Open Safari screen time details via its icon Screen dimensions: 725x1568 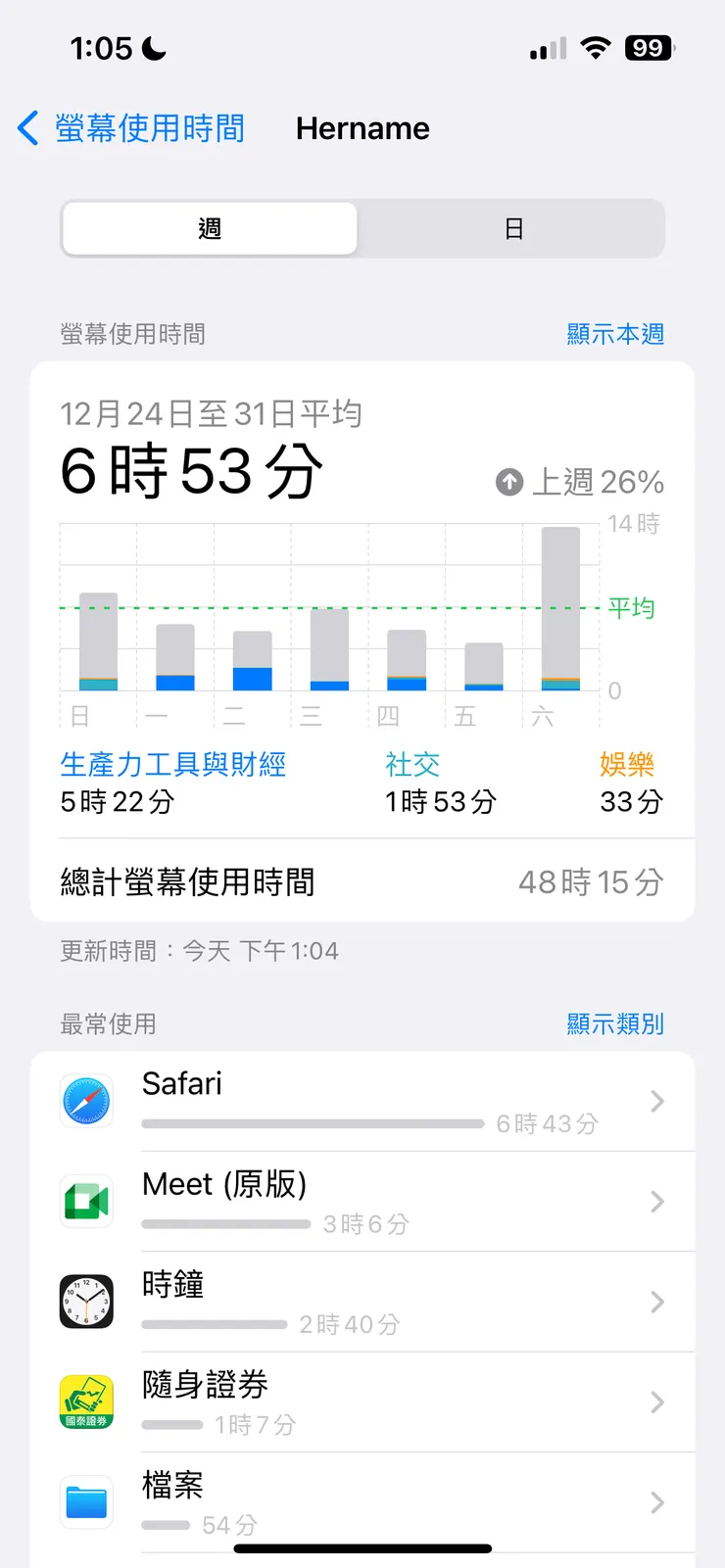[x=86, y=1100]
